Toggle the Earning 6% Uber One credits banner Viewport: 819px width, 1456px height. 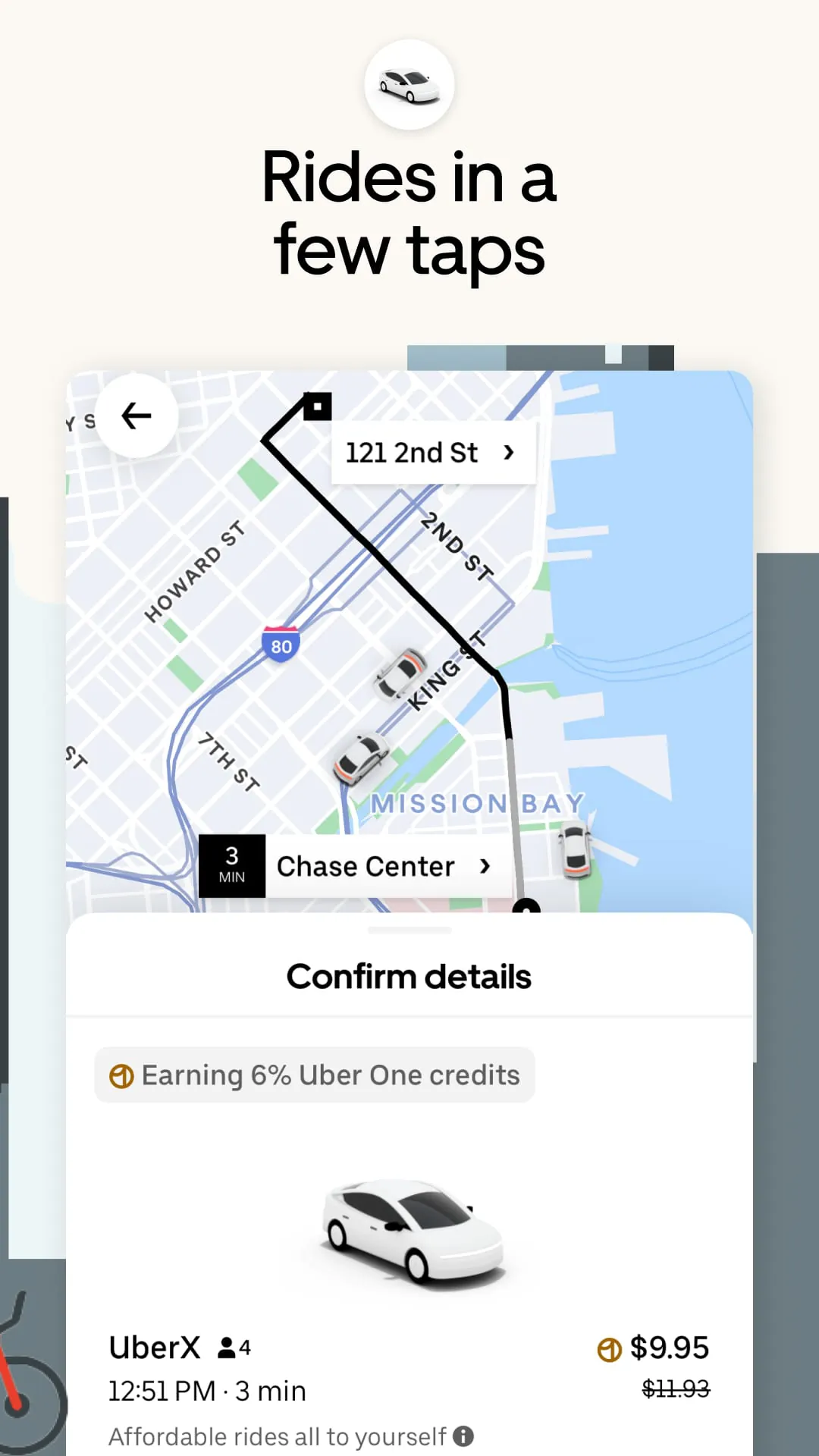point(313,1075)
